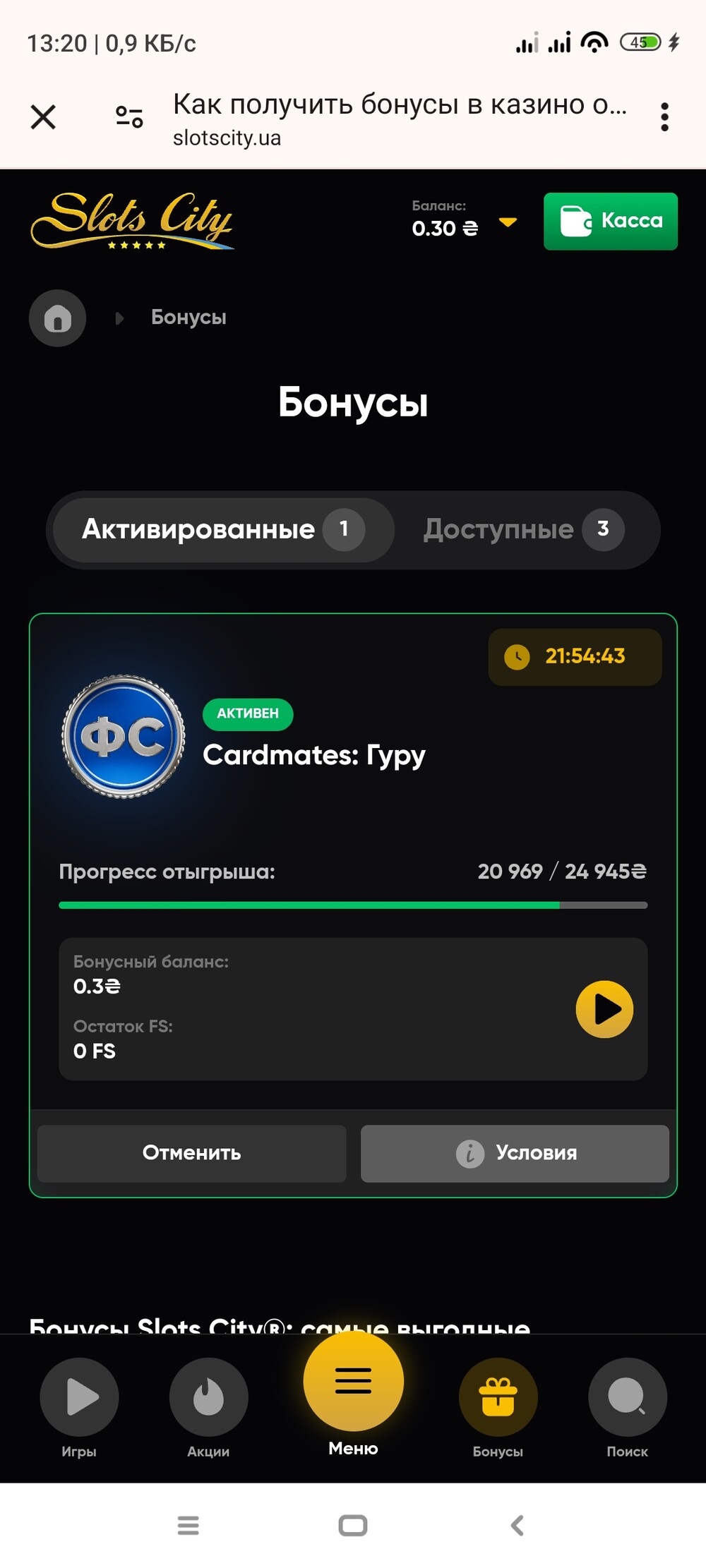The image size is (706, 1568).
Task: Open the Касса cashier button
Action: 611,221
